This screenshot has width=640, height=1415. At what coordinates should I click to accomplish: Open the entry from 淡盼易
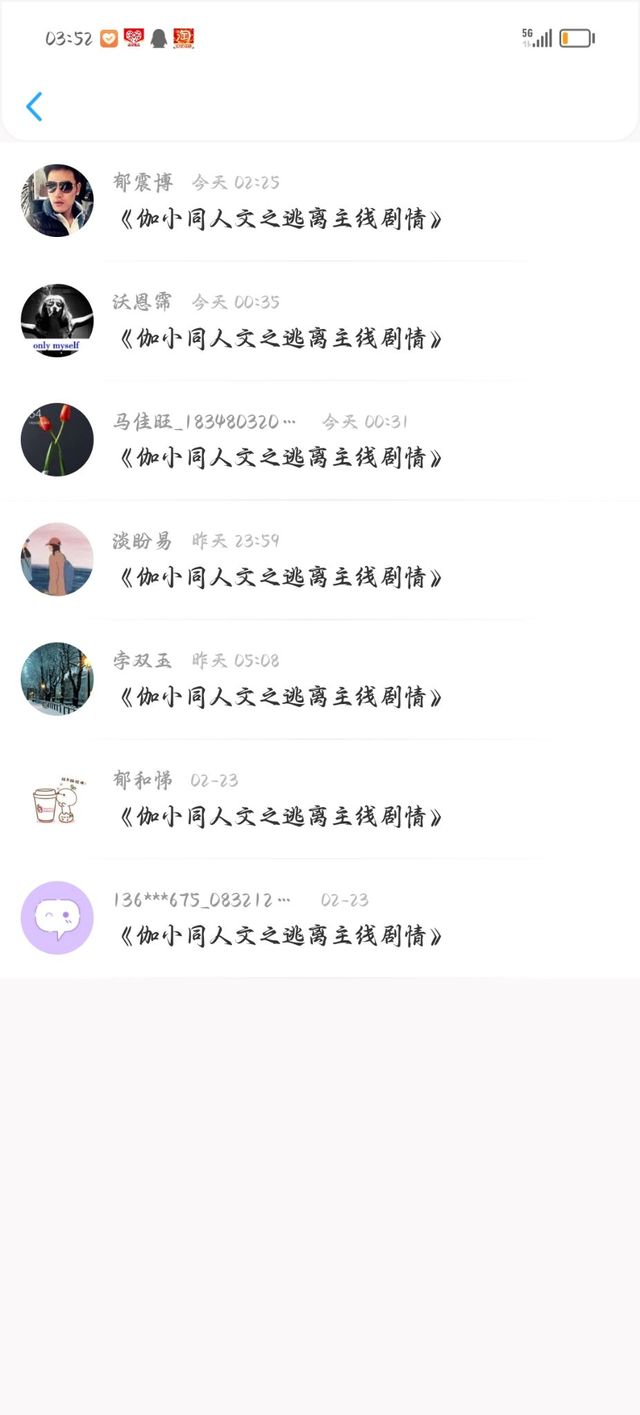[x=320, y=560]
